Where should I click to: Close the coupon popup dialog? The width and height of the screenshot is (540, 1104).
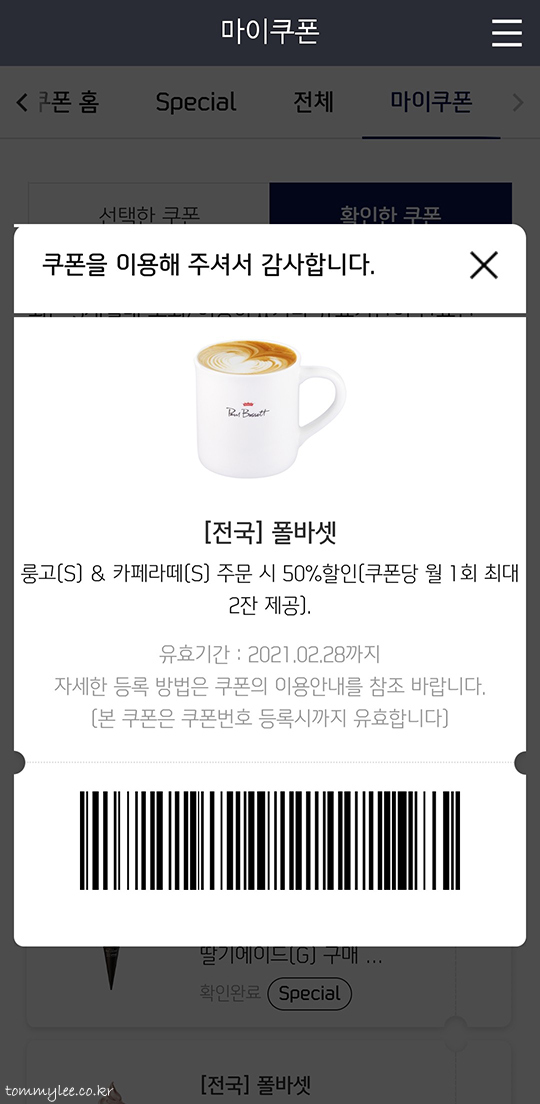tap(483, 265)
